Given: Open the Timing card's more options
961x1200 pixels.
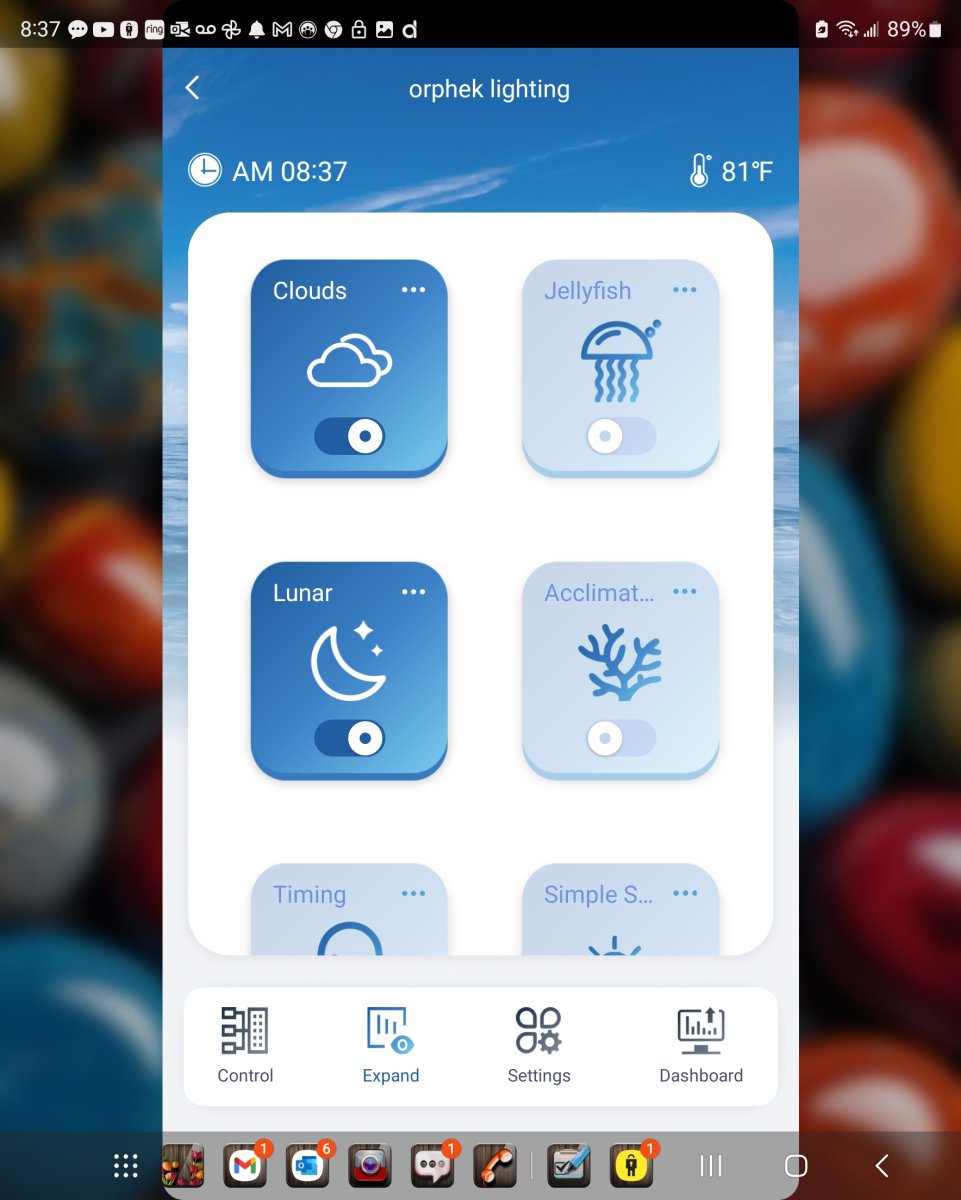Looking at the screenshot, I should 413,894.
